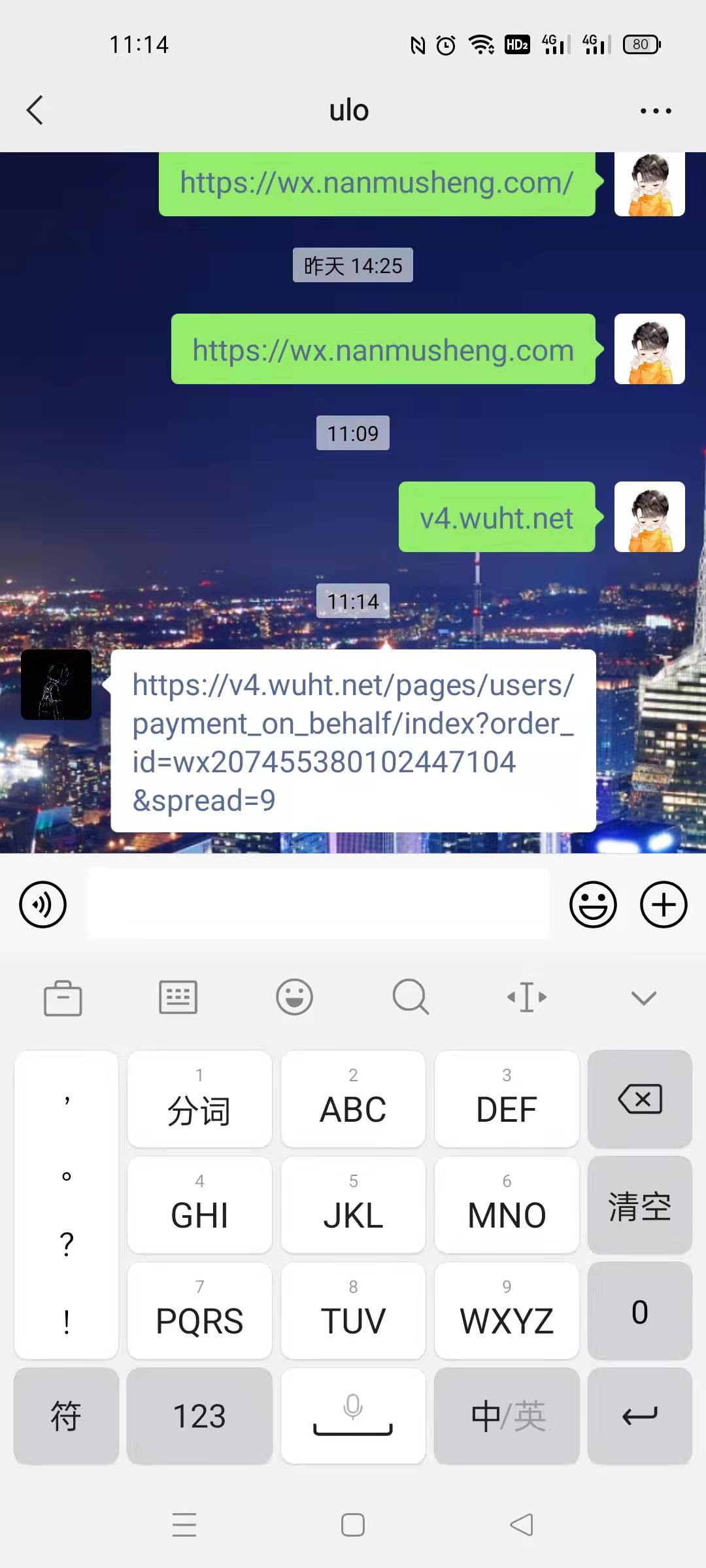Screen dimensions: 706x1568
Task: Switch to the 123 numeric keyboard
Action: pyautogui.click(x=199, y=1416)
